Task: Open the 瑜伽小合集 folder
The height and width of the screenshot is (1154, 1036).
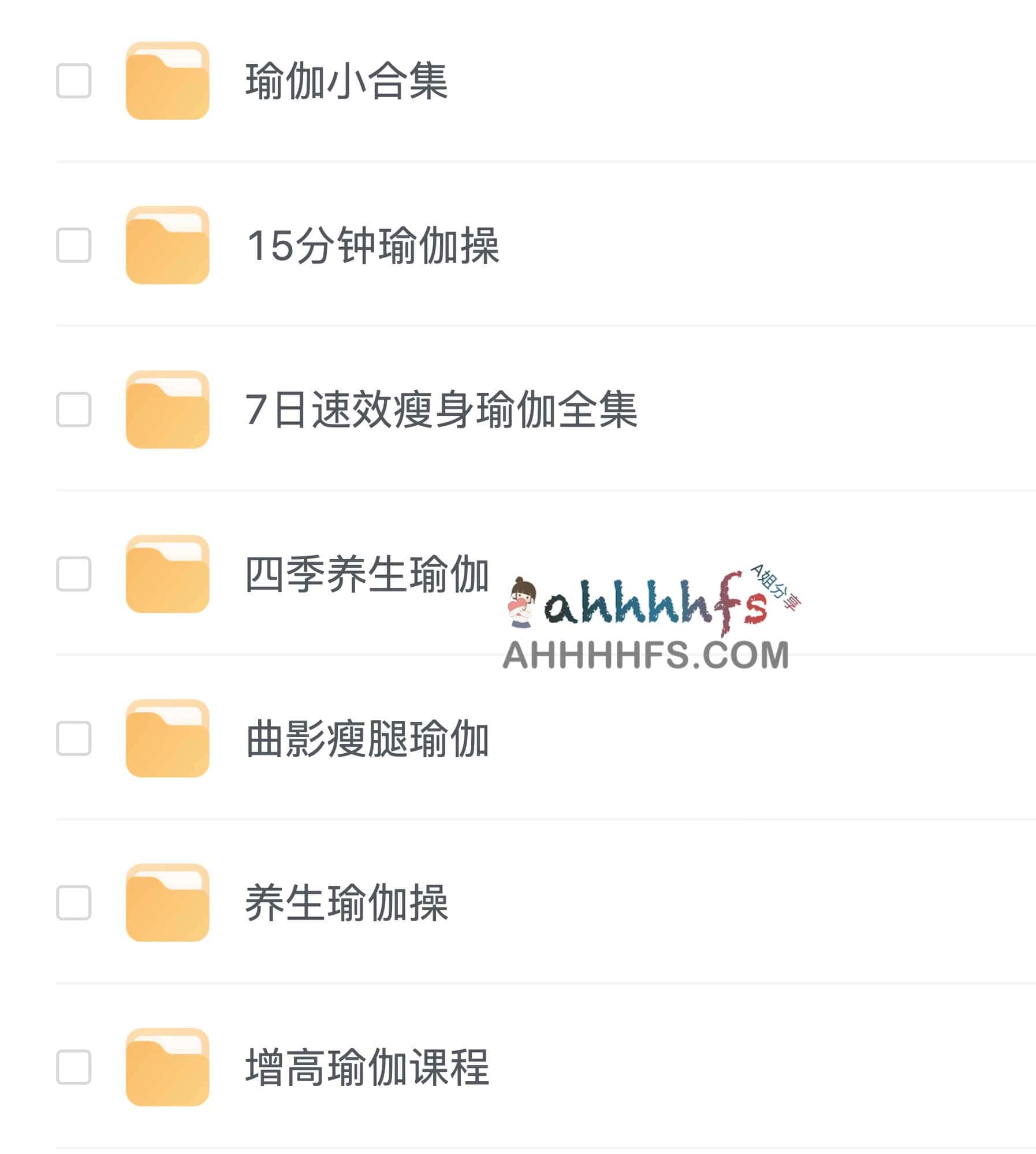Action: pyautogui.click(x=346, y=81)
